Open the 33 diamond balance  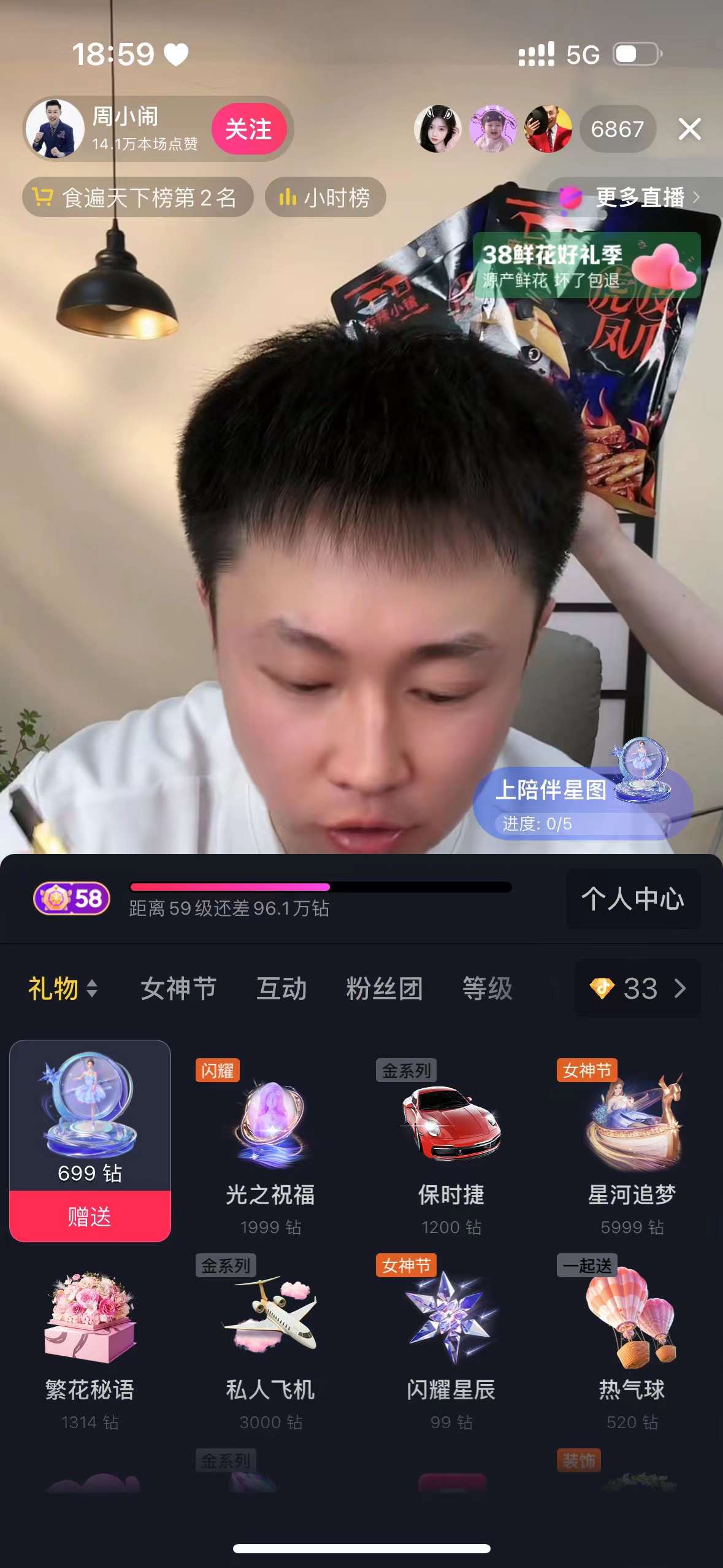638,988
